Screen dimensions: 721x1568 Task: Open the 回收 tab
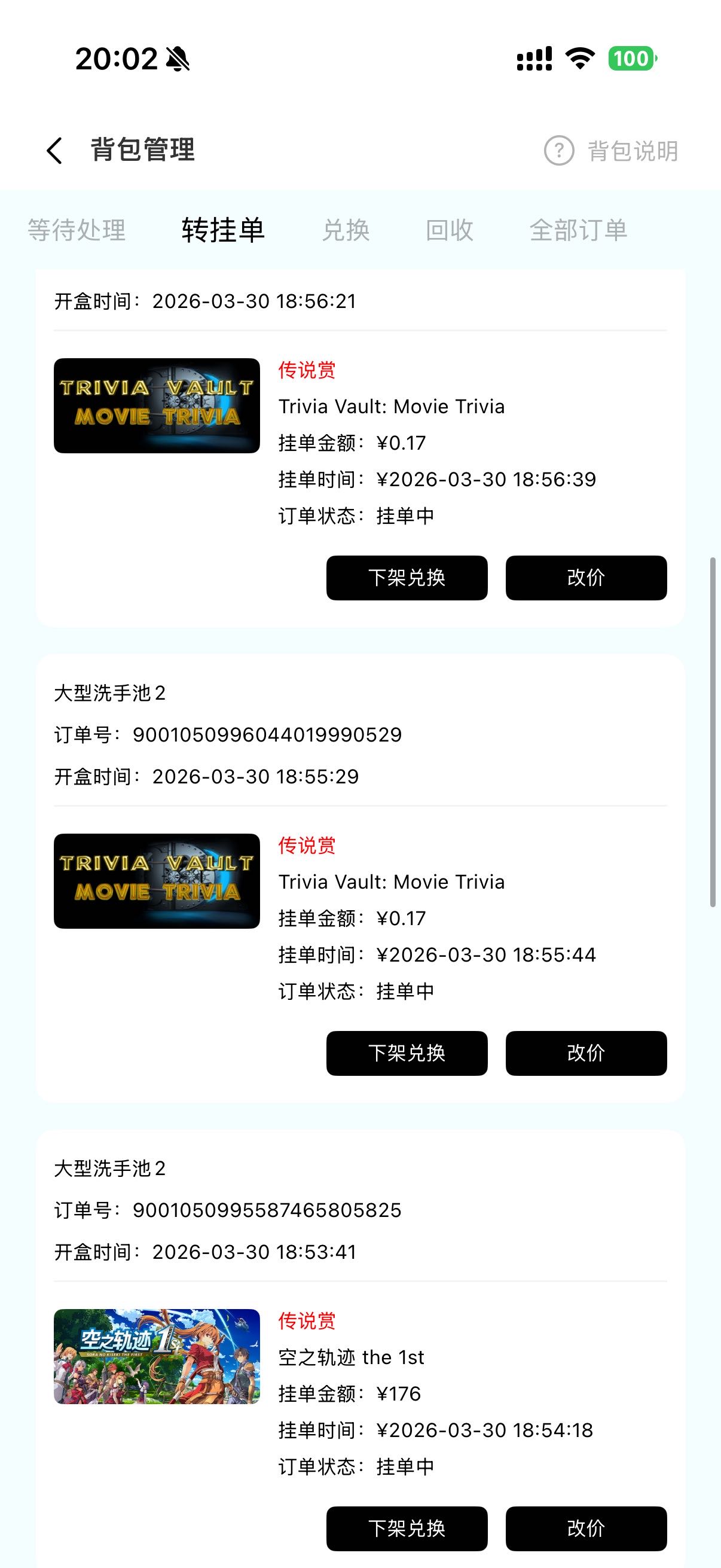pos(449,230)
